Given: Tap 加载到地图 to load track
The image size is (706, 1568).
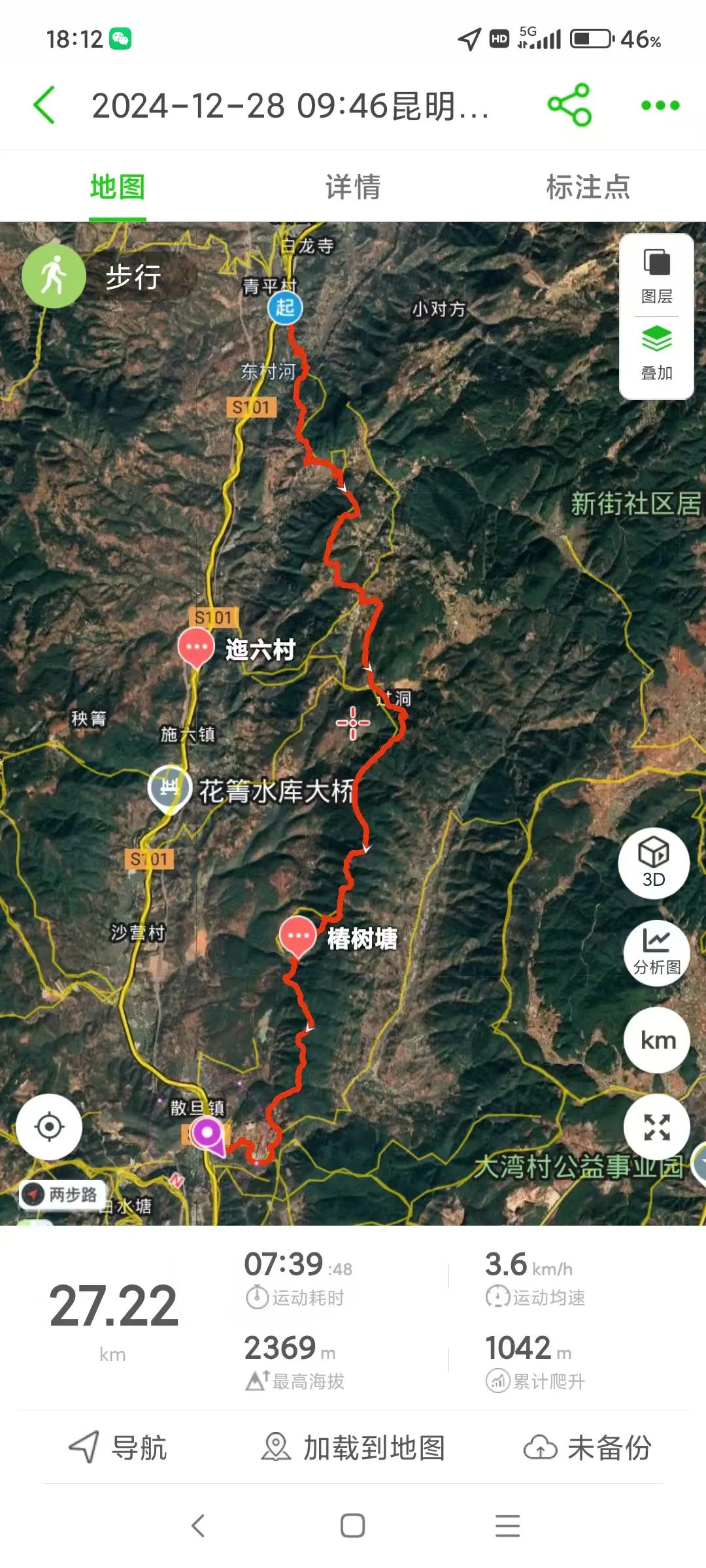Looking at the screenshot, I should [353, 1447].
